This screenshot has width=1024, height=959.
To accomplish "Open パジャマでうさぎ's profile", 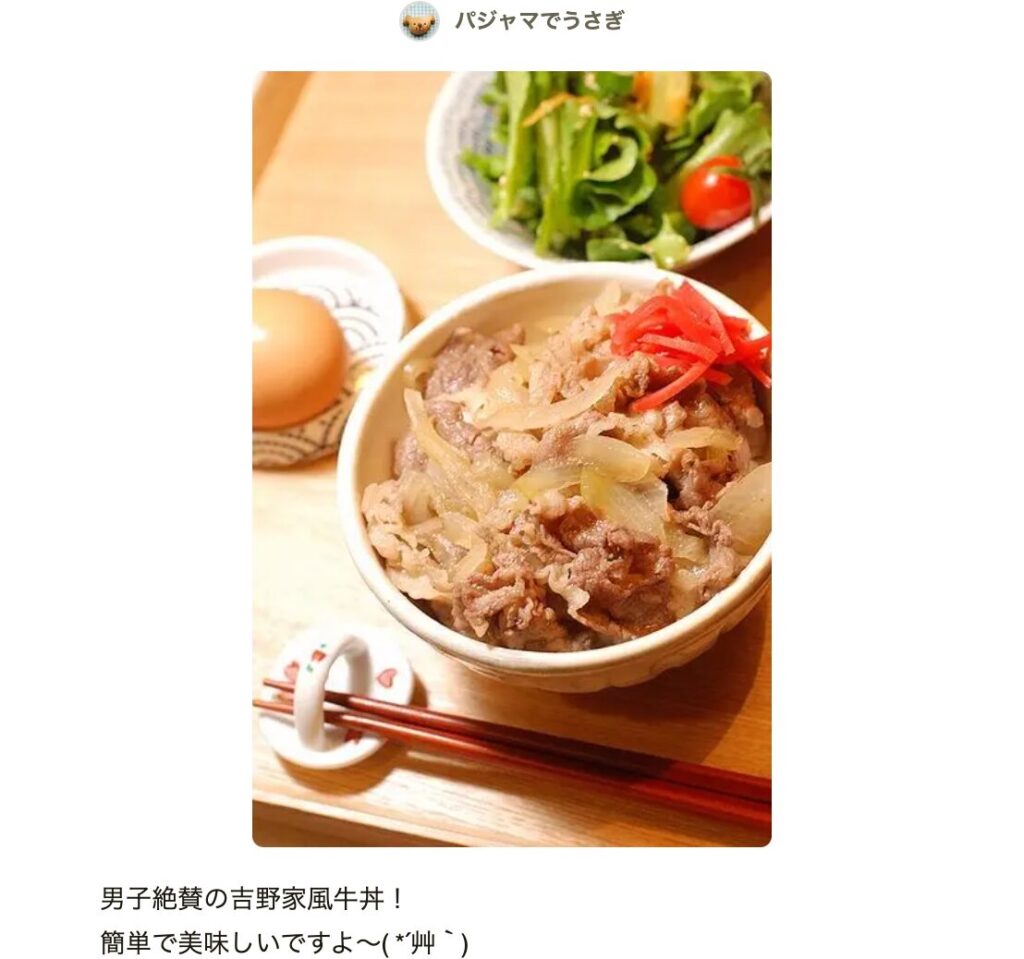I will point(537,21).
